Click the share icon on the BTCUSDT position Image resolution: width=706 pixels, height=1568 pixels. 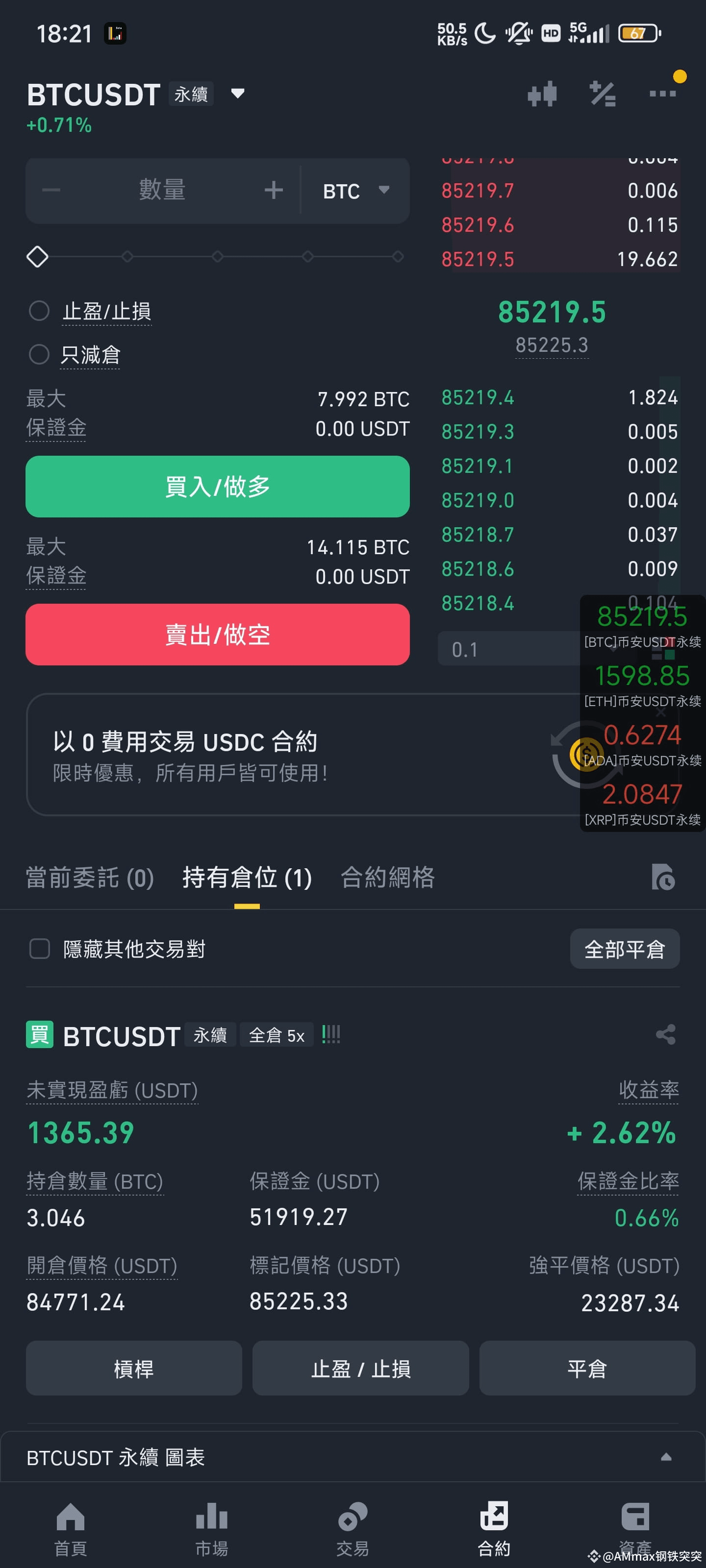click(666, 1035)
